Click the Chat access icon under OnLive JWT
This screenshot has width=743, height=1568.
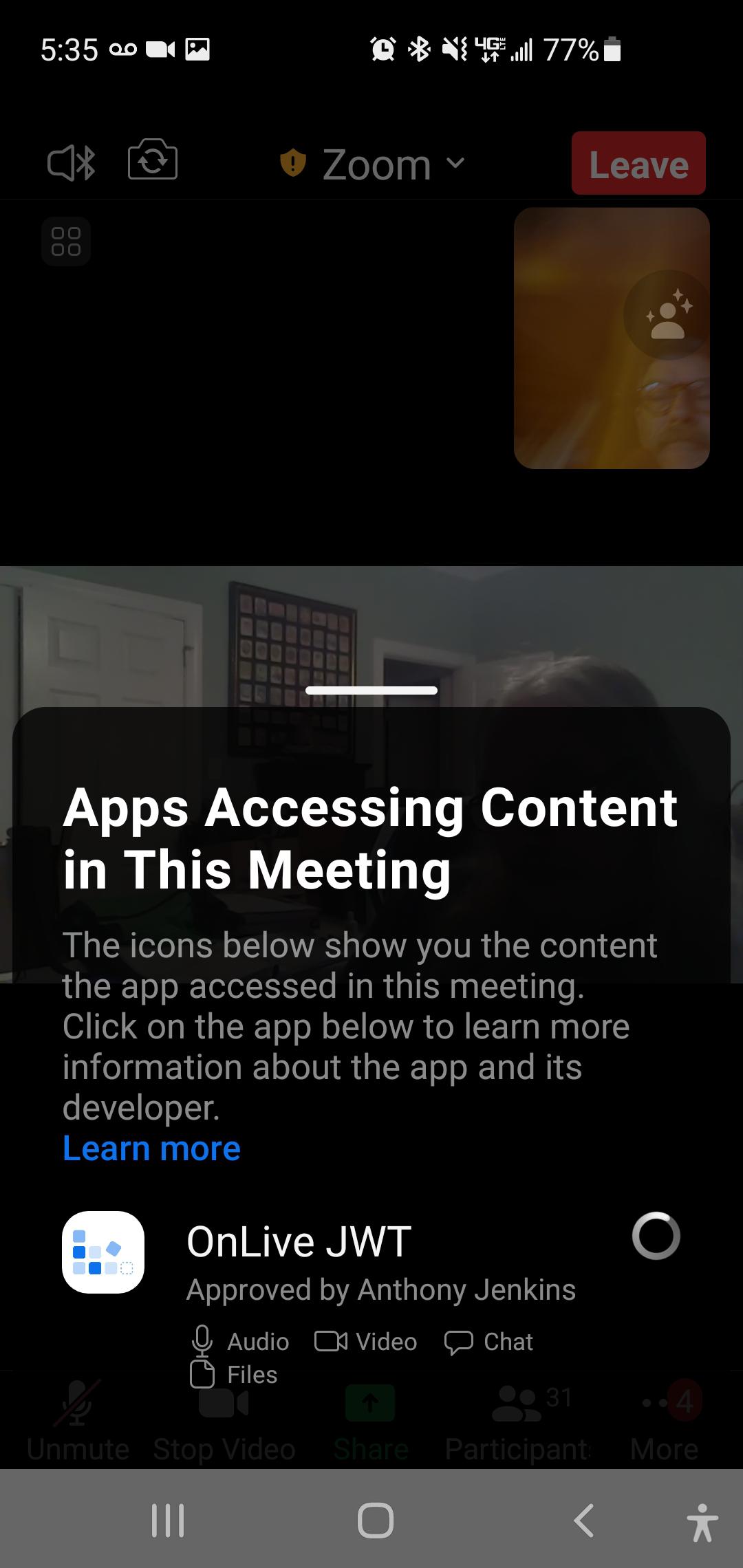460,1341
